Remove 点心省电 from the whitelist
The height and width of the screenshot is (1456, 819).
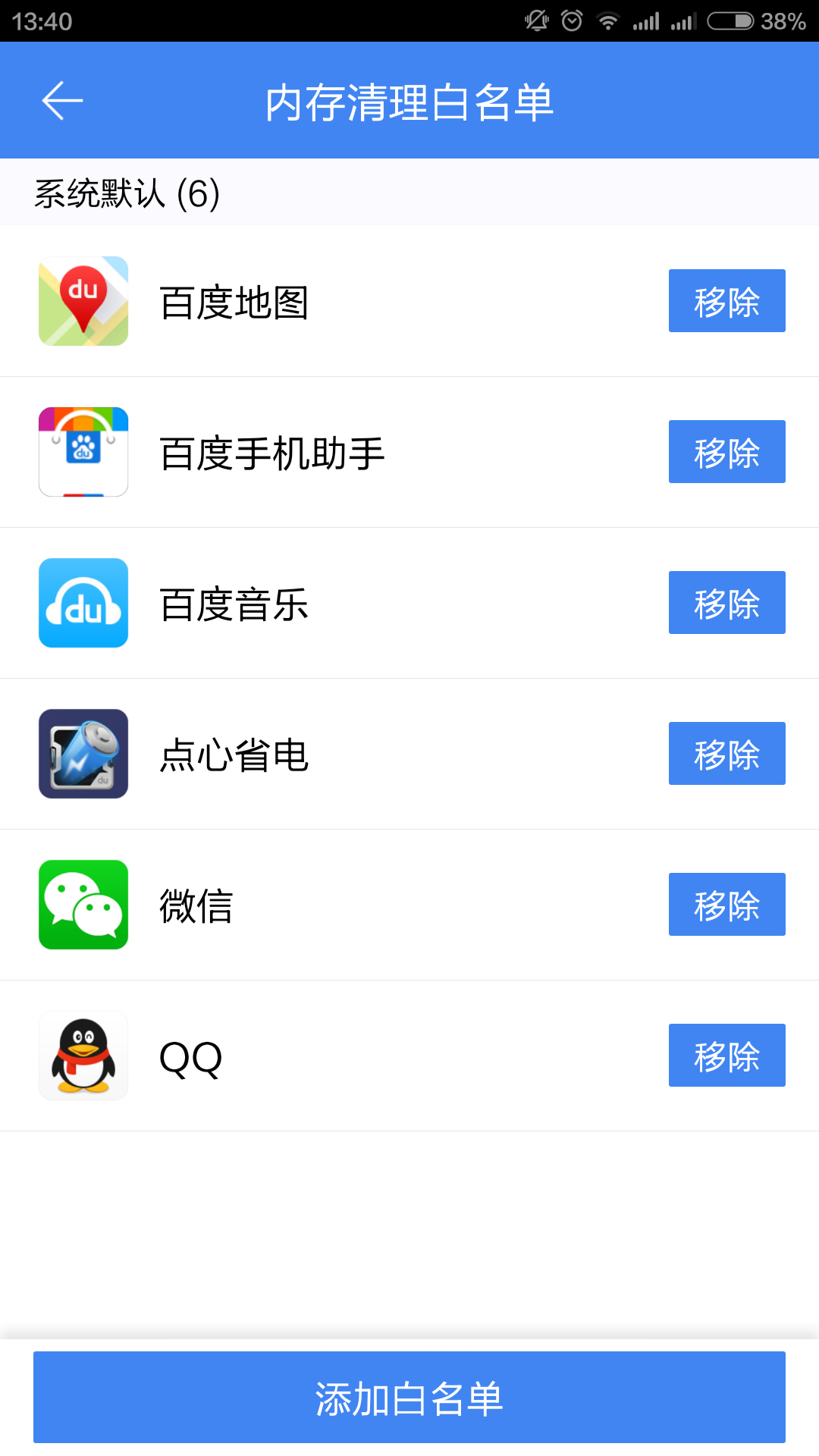point(726,754)
